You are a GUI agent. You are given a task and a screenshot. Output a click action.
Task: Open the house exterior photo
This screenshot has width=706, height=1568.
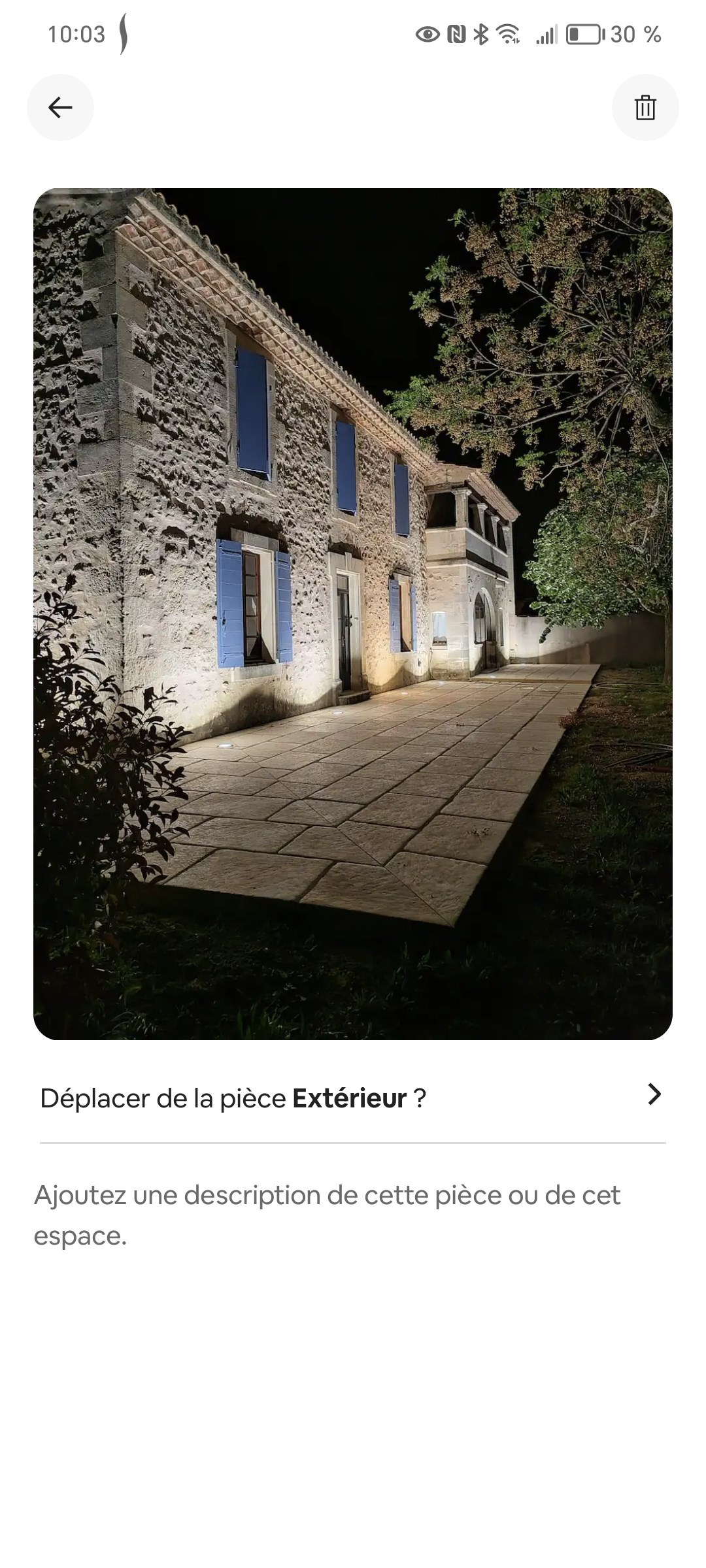pos(353,613)
